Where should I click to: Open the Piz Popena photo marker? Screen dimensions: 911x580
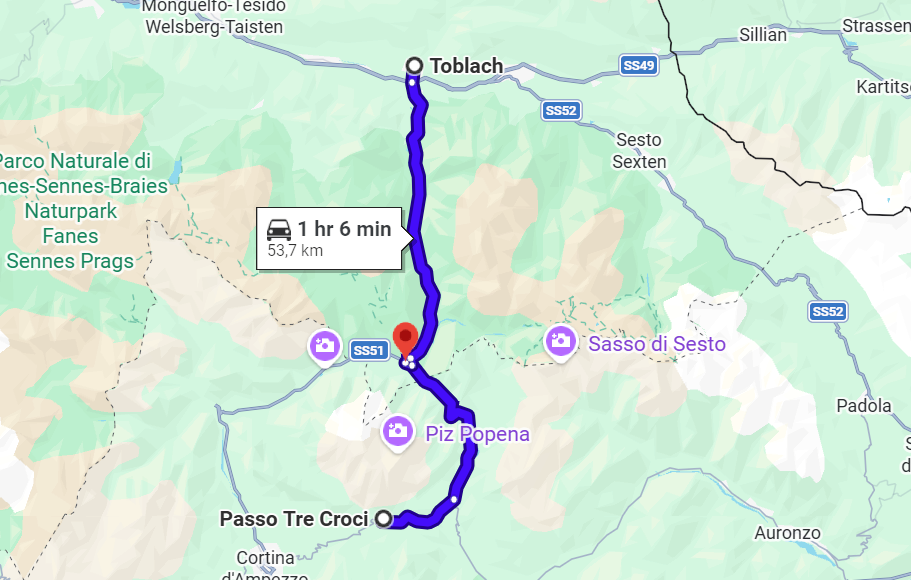(x=397, y=431)
